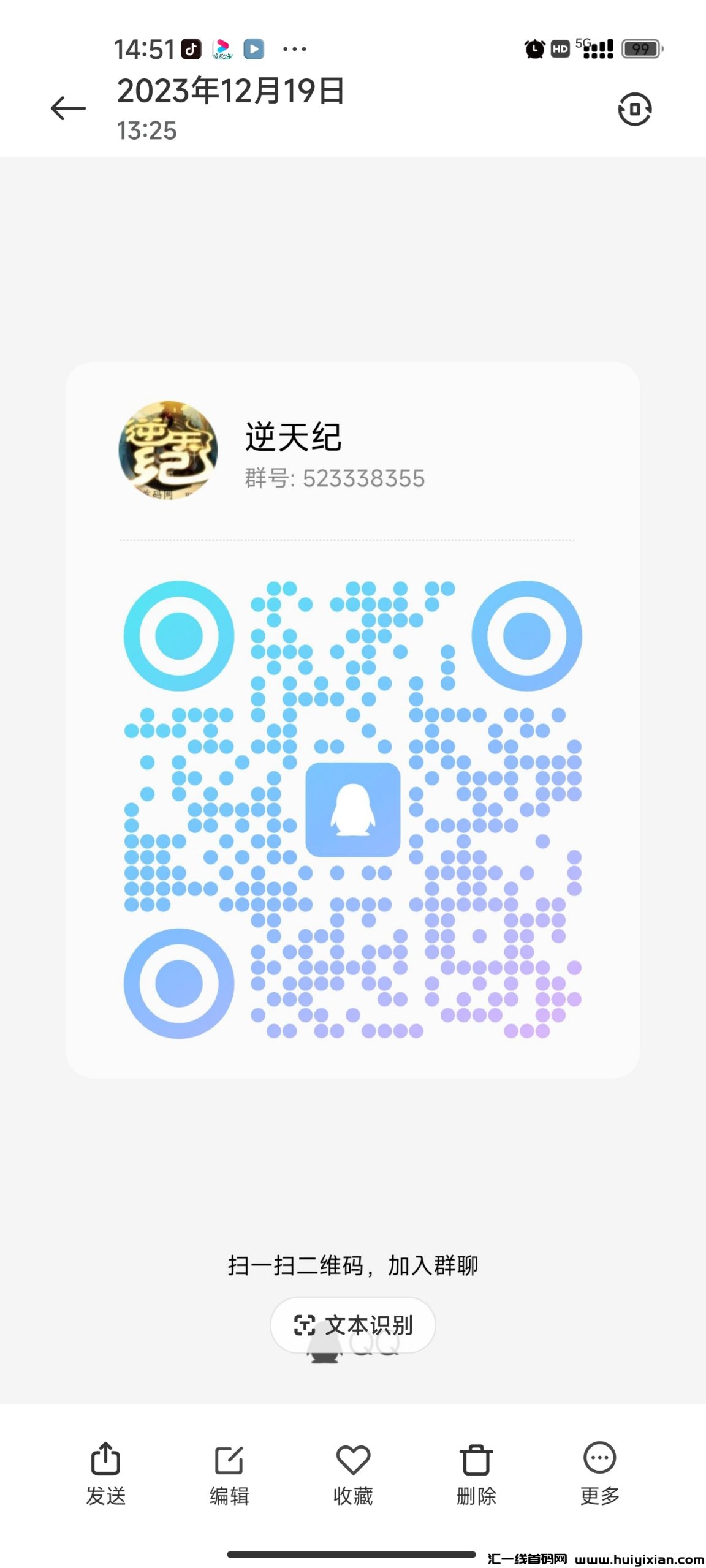Screen dimensions: 706x1568
Task: Tap the date header 2023年12月19日
Action: tap(230, 91)
